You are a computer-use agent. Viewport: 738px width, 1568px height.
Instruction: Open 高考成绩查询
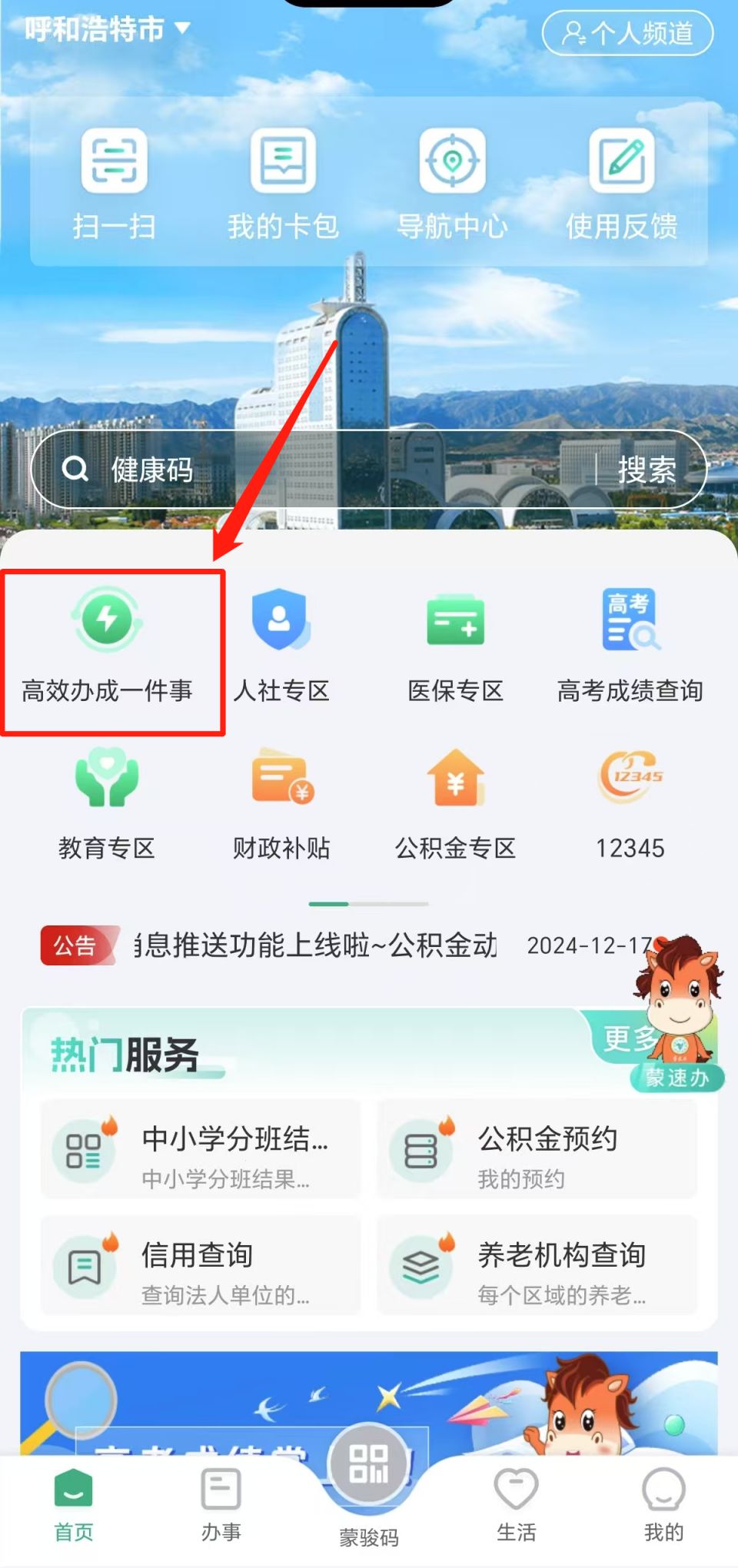630,646
